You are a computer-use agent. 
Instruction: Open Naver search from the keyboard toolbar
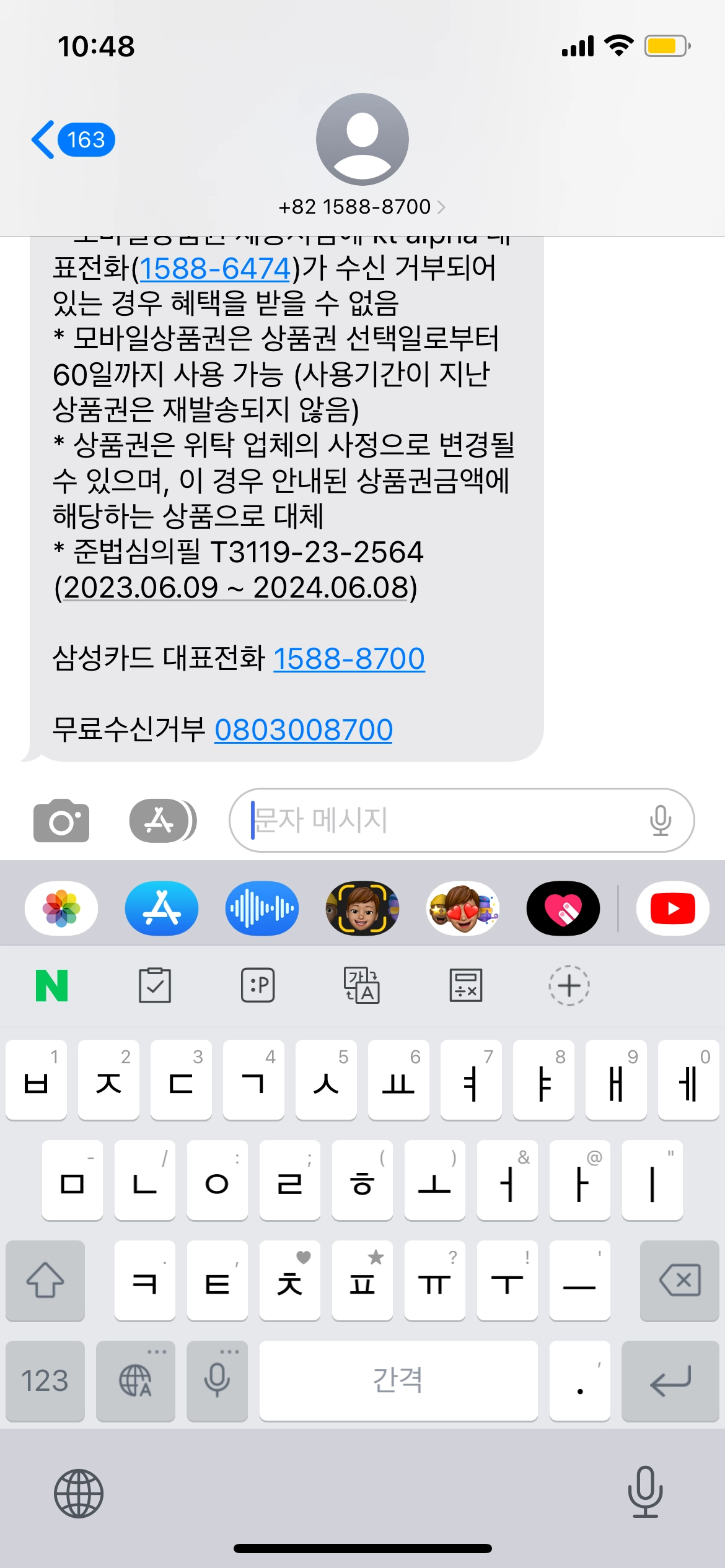pos(52,985)
